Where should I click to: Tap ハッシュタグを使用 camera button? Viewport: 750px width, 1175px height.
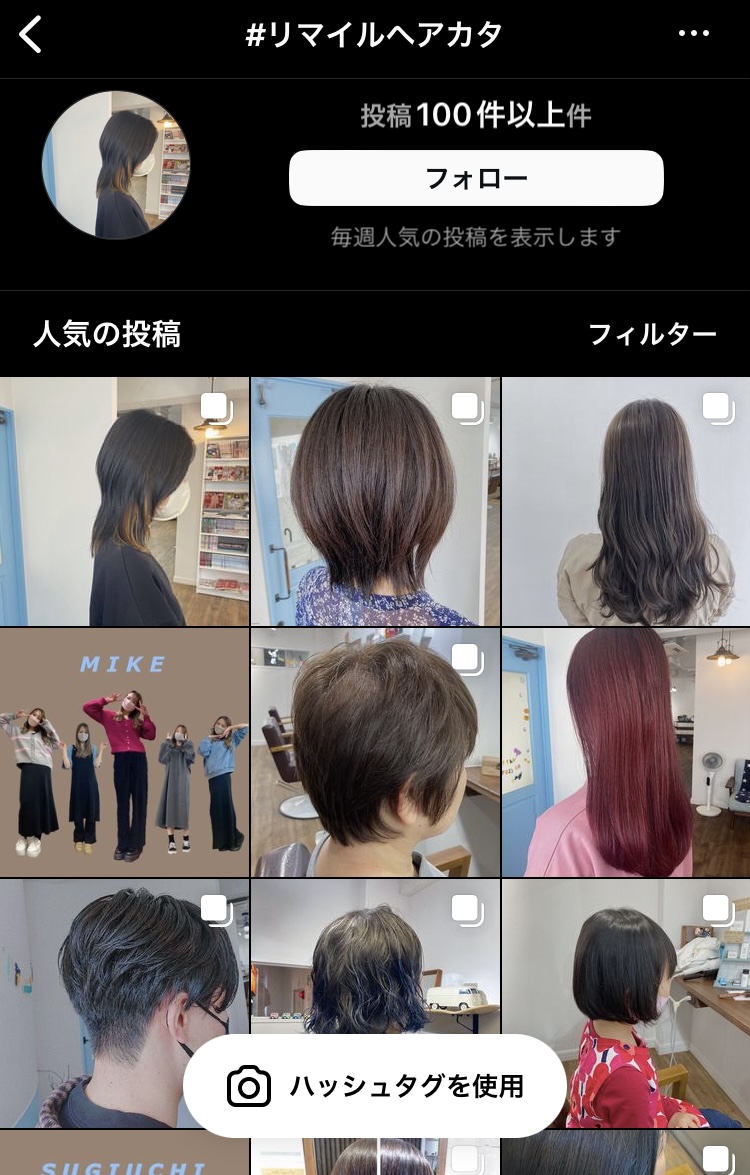pyautogui.click(x=375, y=1086)
